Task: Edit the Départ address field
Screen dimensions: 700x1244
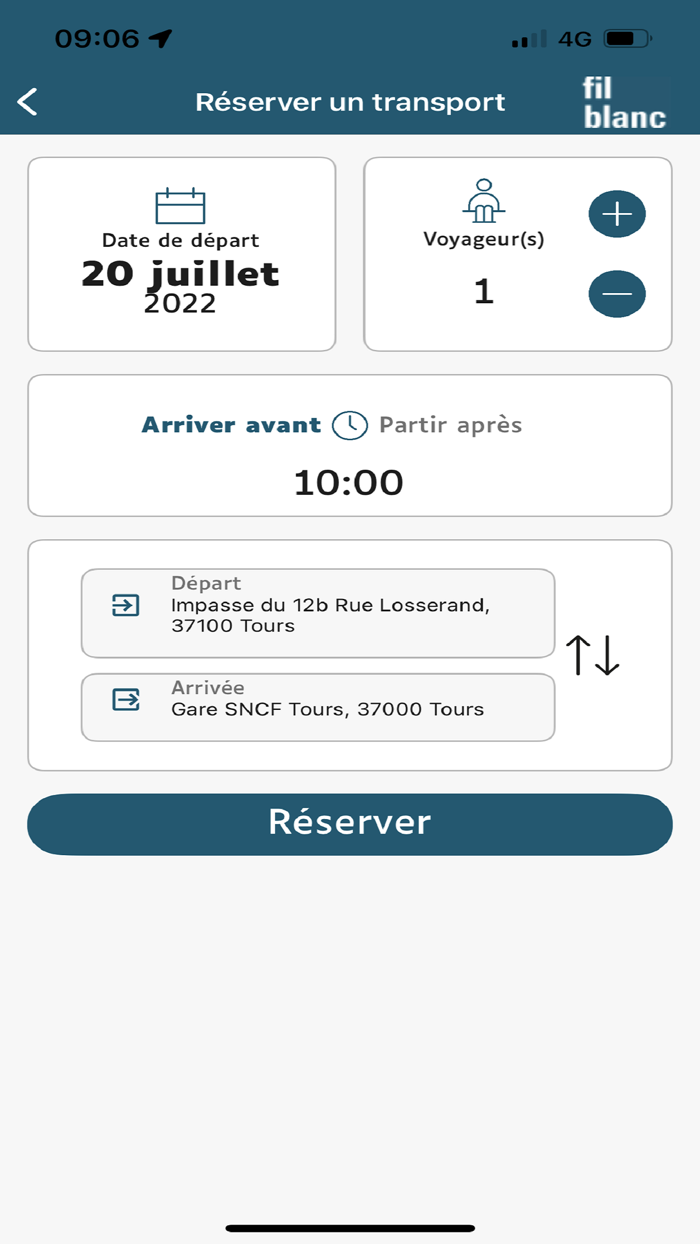Action: 317,613
